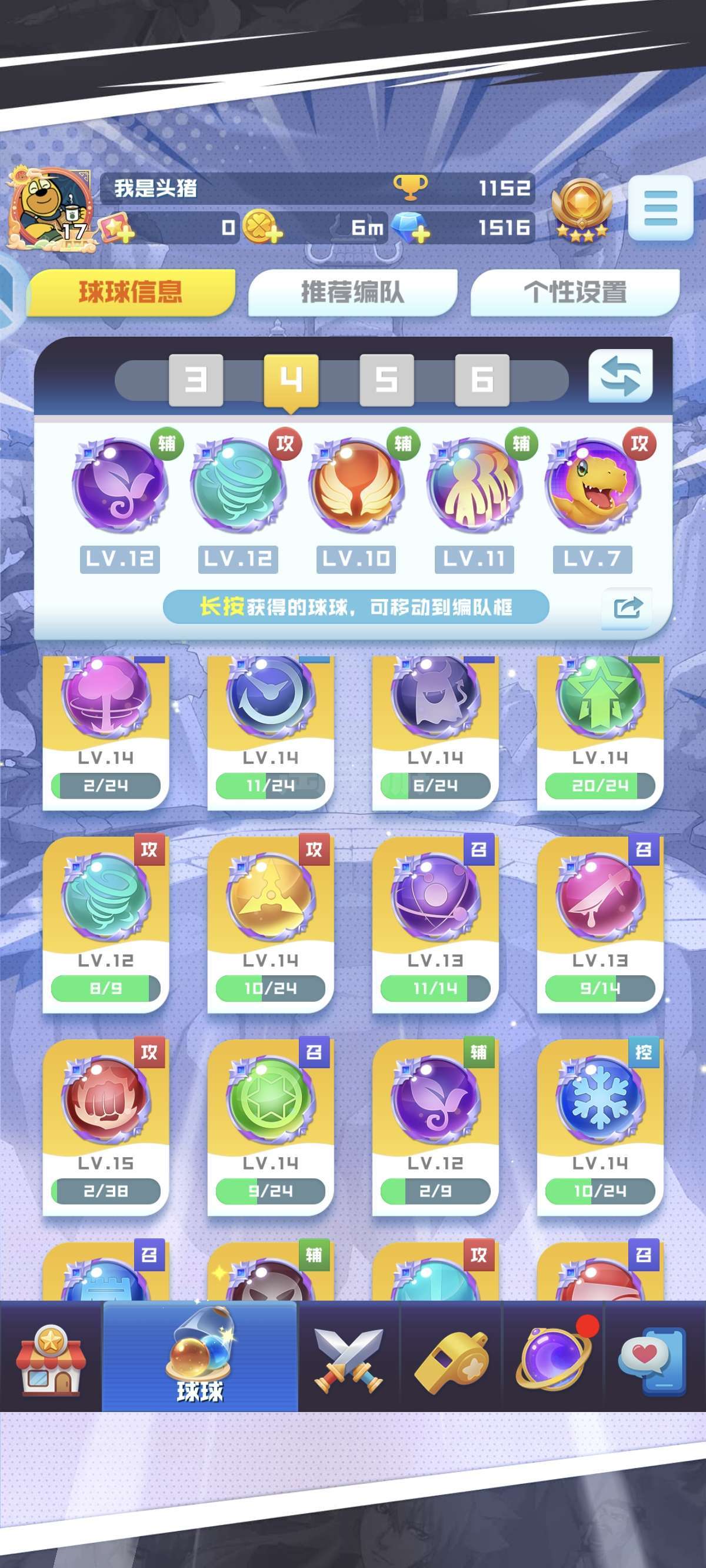
Task: Select team slot 6
Action: pos(482,380)
